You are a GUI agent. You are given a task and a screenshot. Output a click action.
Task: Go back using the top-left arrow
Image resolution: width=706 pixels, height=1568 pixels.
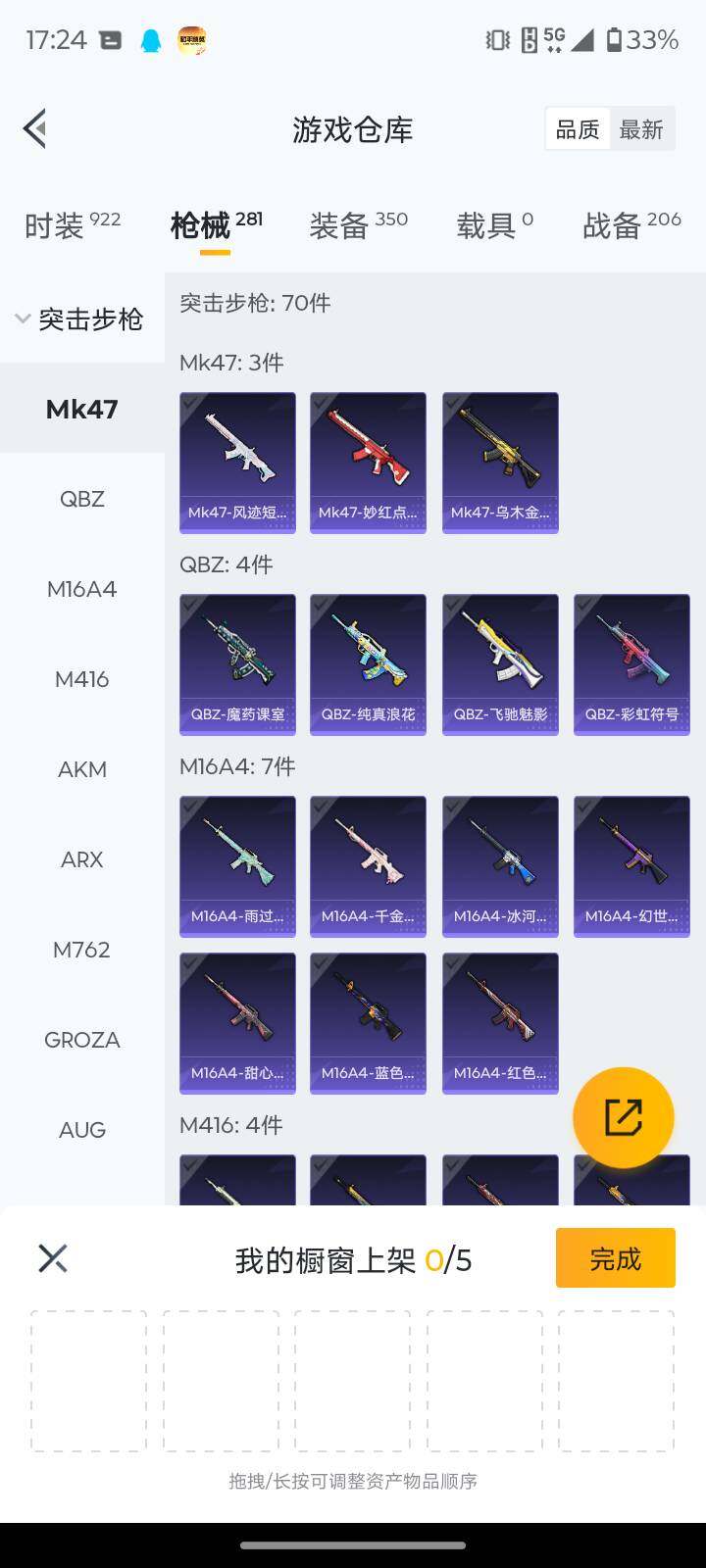point(35,128)
